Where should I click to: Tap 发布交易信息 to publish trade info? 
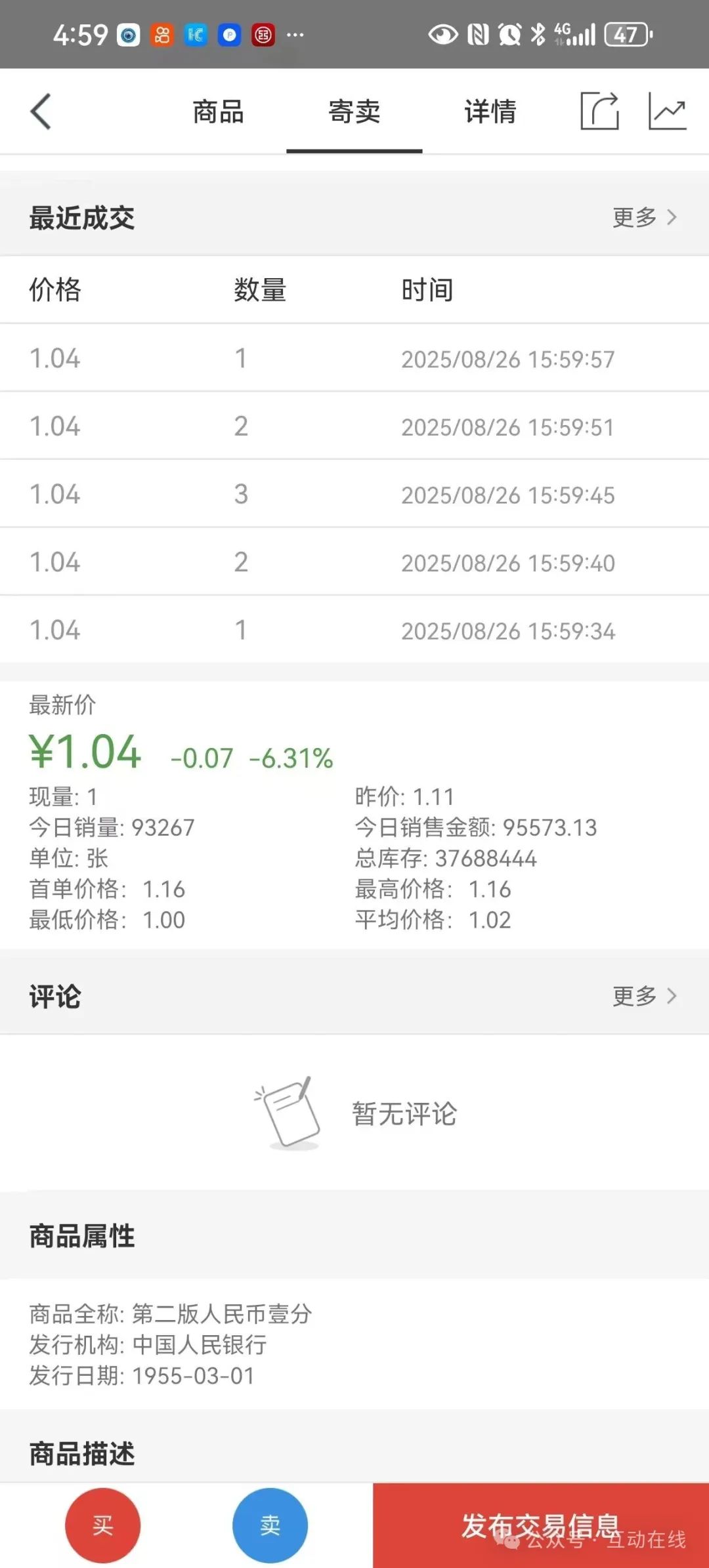click(x=541, y=1525)
